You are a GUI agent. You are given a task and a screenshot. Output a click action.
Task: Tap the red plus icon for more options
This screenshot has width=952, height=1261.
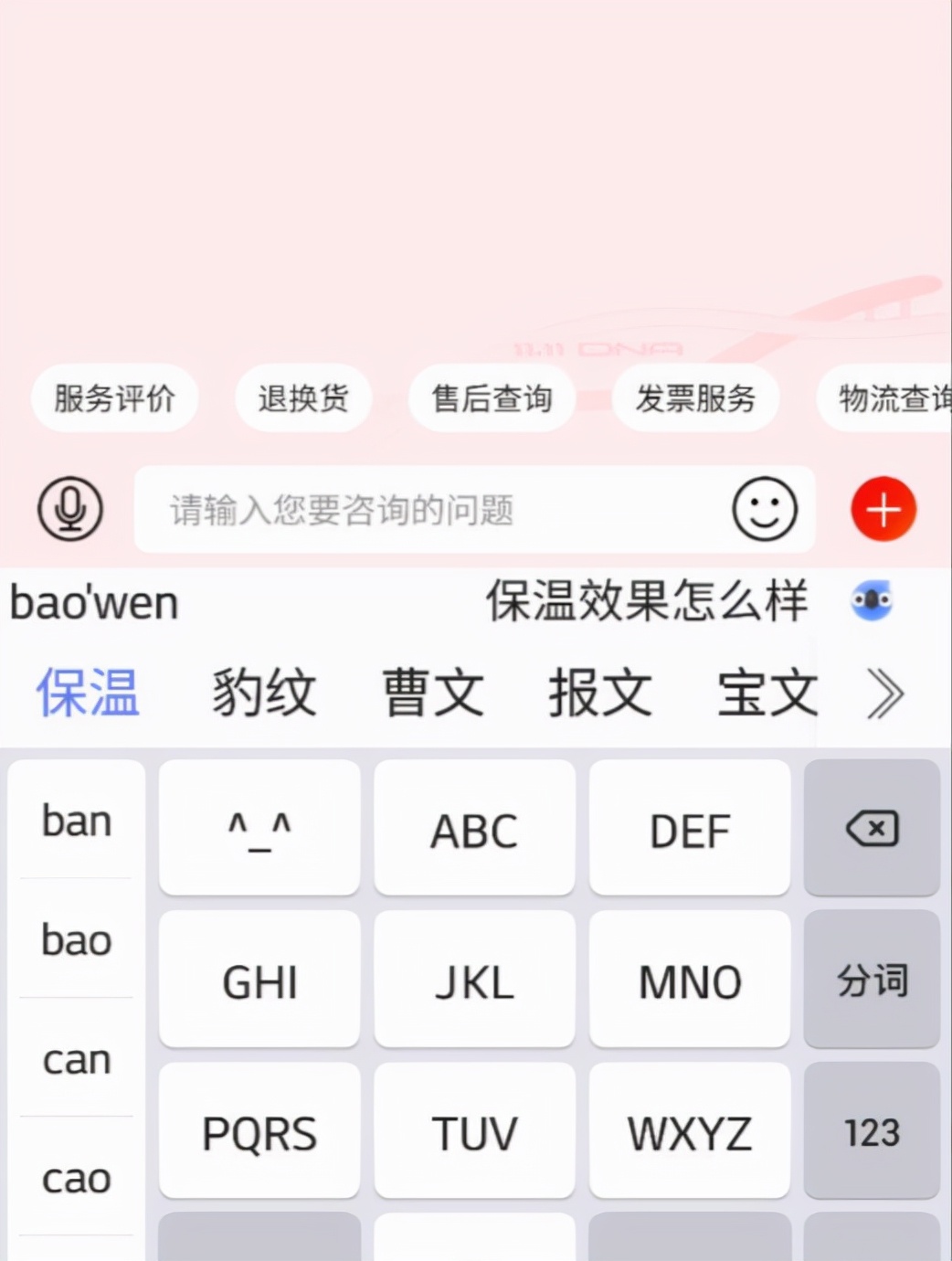click(881, 509)
